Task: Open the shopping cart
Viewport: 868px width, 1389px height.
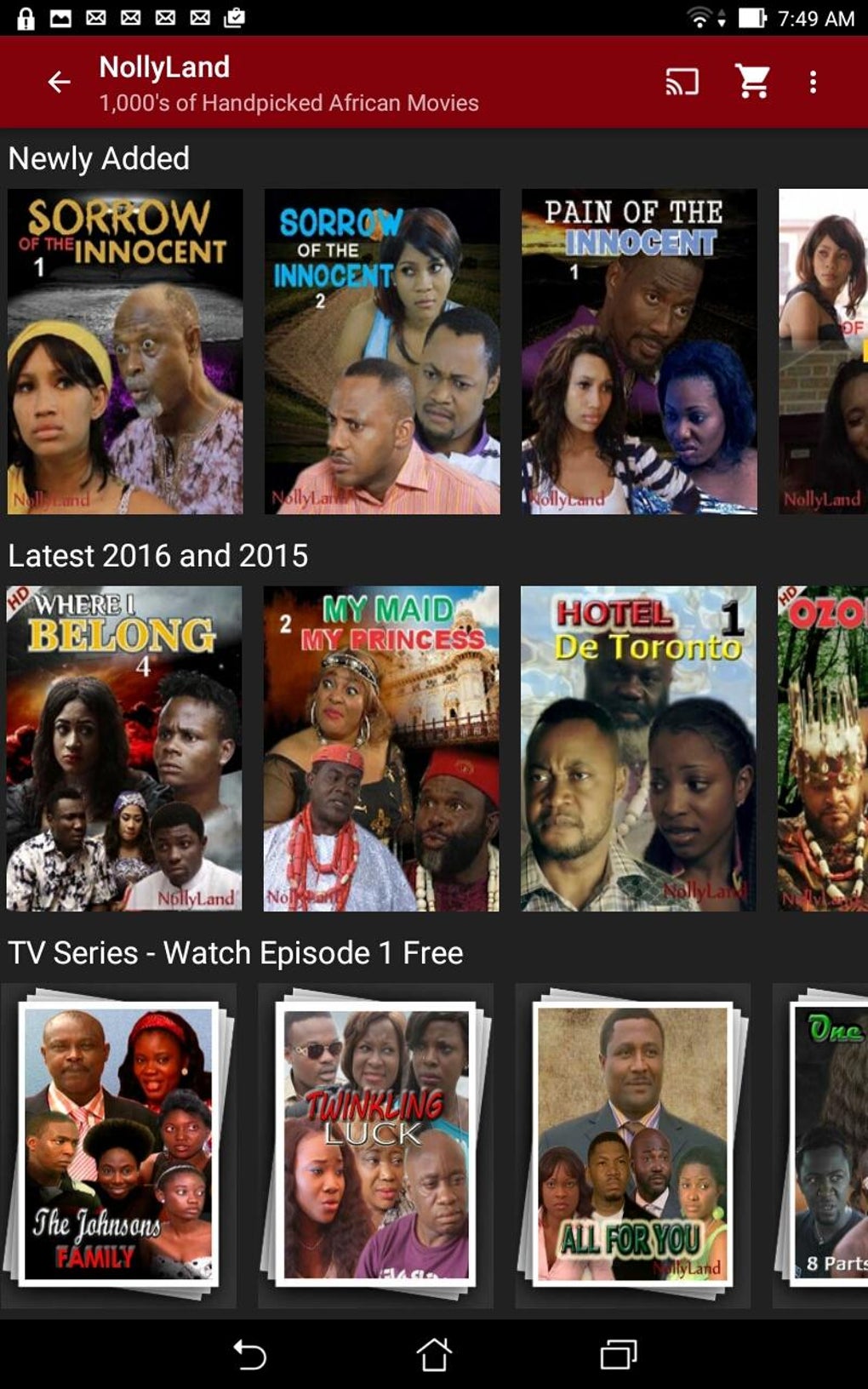Action: pos(751,82)
